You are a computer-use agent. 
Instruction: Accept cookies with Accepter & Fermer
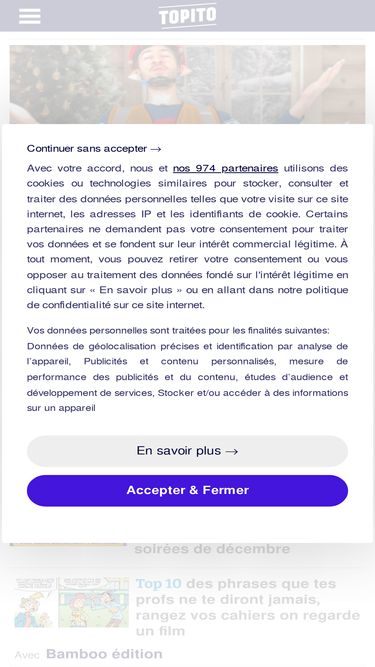coord(188,490)
